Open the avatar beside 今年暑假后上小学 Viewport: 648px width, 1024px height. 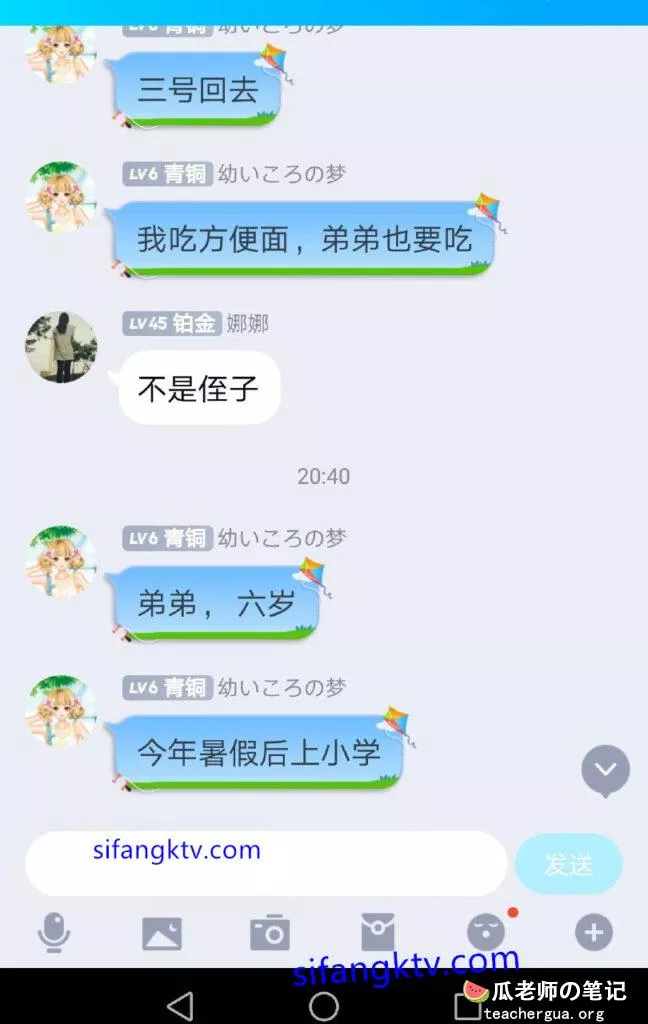click(x=61, y=711)
